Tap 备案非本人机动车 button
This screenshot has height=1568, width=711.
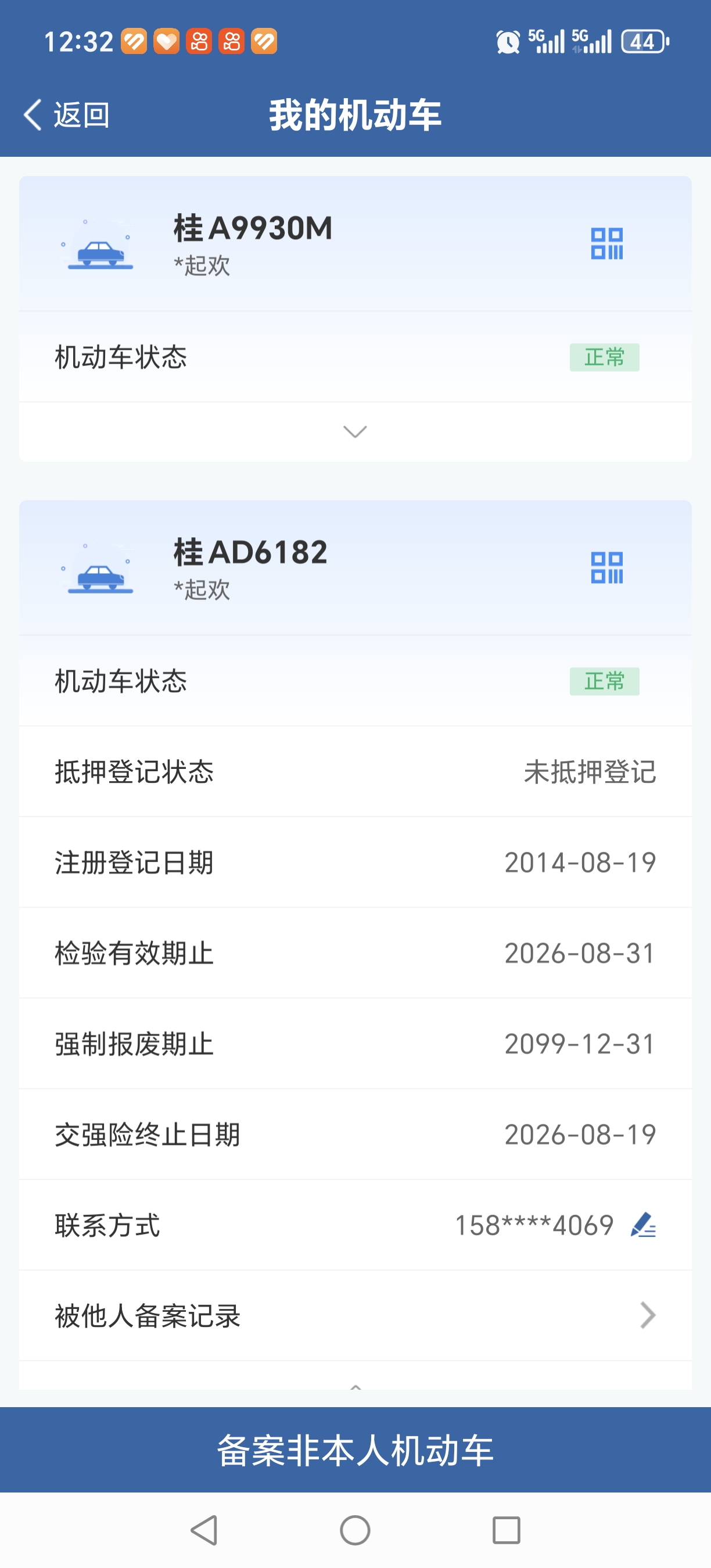tap(355, 1450)
